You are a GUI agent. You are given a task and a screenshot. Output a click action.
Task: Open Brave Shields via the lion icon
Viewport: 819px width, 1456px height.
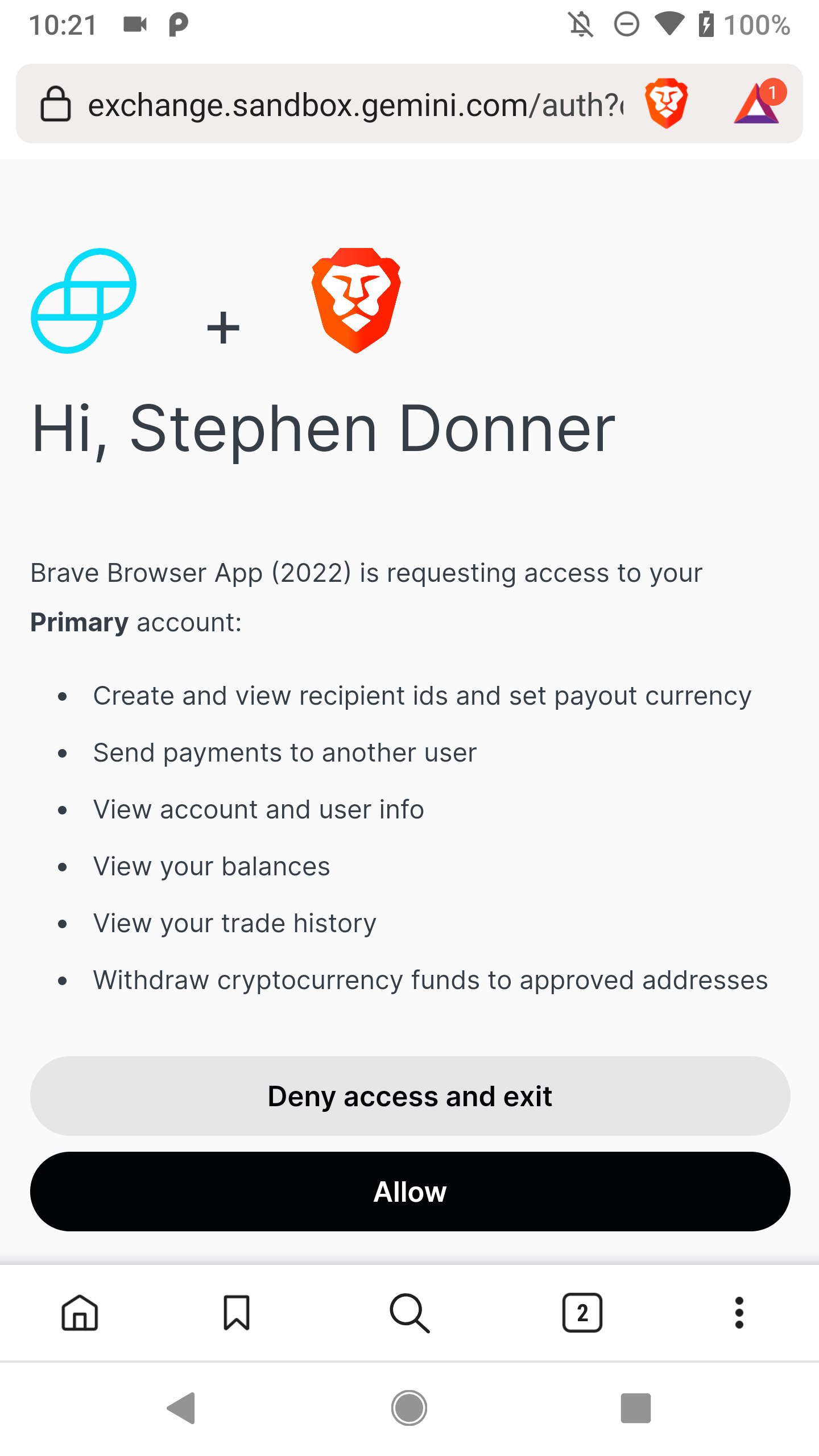point(667,104)
